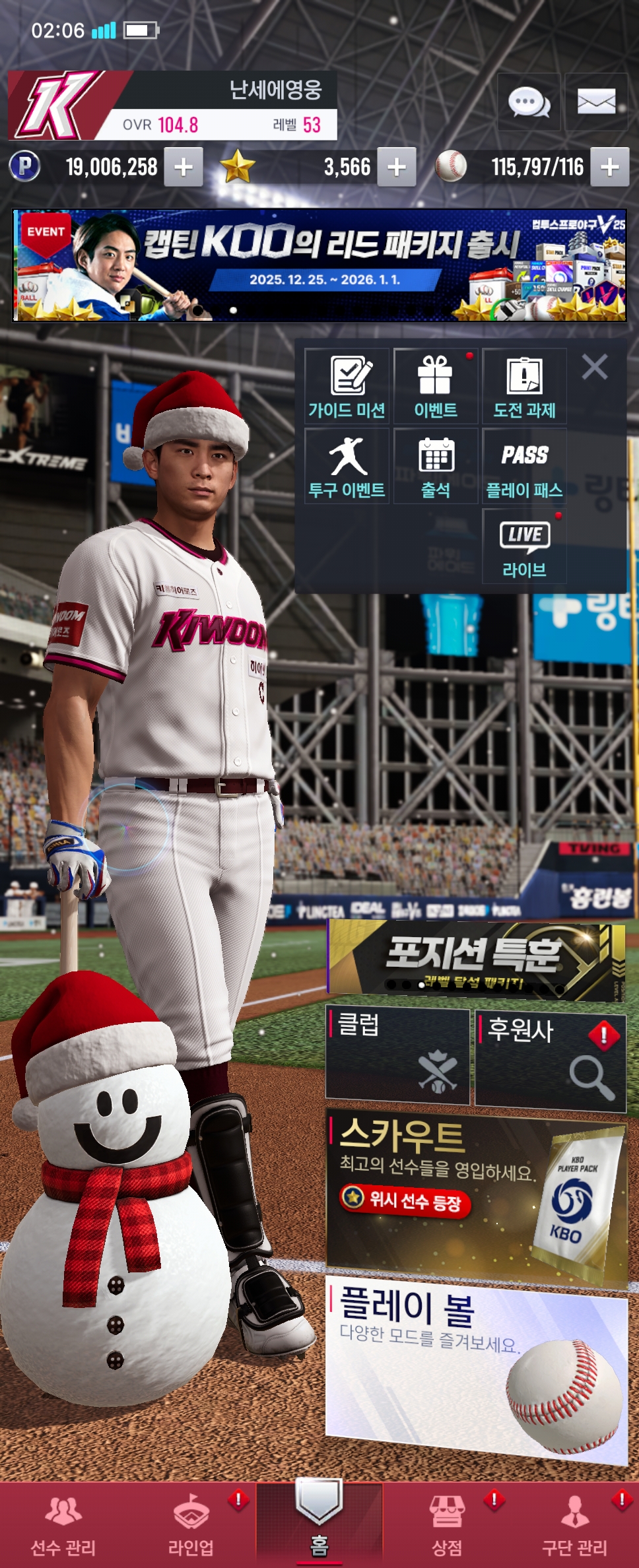
Task: Open 라이브 menu
Action: pos(525,546)
